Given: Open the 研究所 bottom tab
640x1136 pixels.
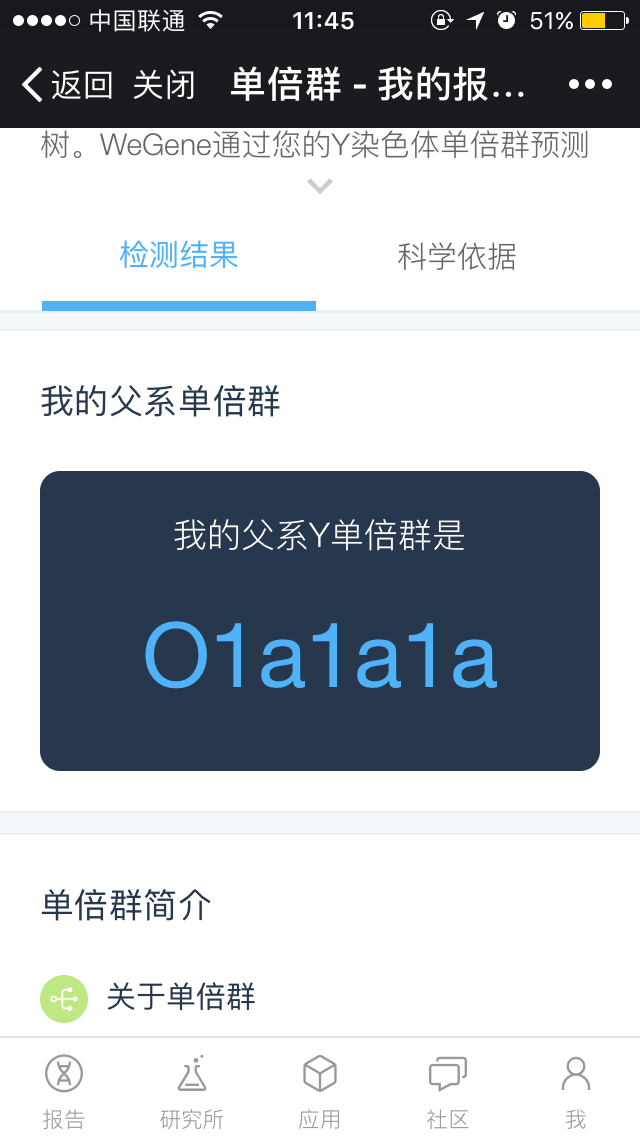Looking at the screenshot, I should click(191, 1090).
